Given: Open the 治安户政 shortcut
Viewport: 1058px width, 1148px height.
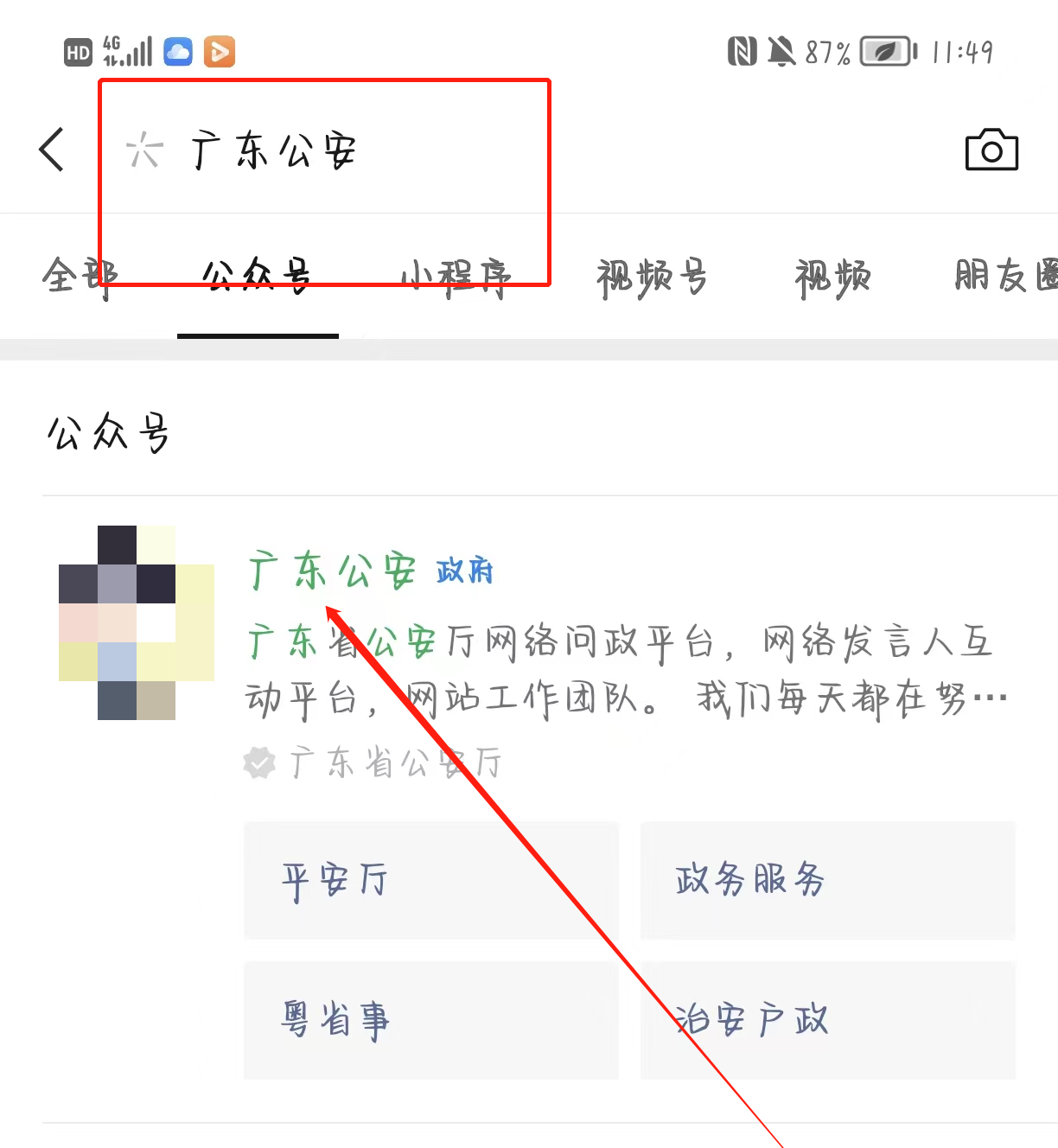Looking at the screenshot, I should (827, 1020).
